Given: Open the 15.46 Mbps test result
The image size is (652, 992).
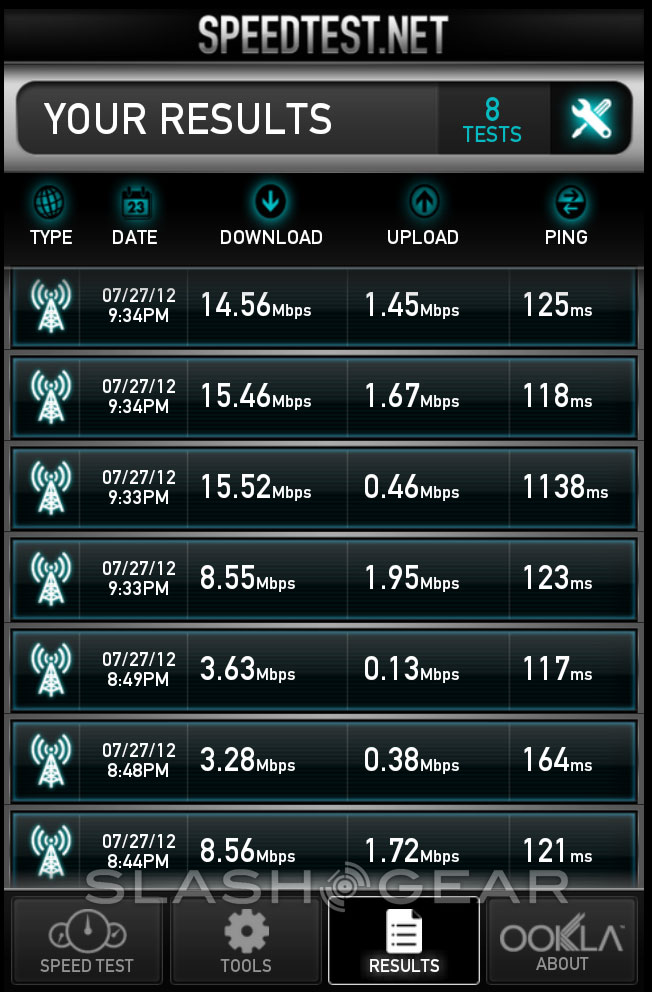Looking at the screenshot, I should (x=325, y=397).
